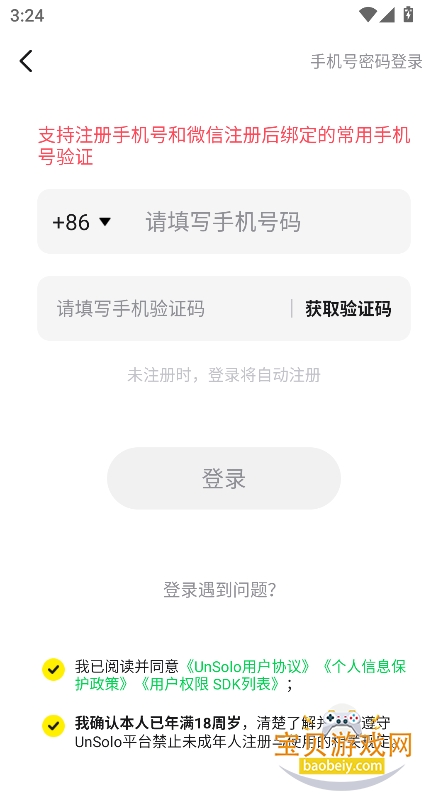Tap the 登录 login button
This screenshot has height=796, width=448.
tap(223, 478)
